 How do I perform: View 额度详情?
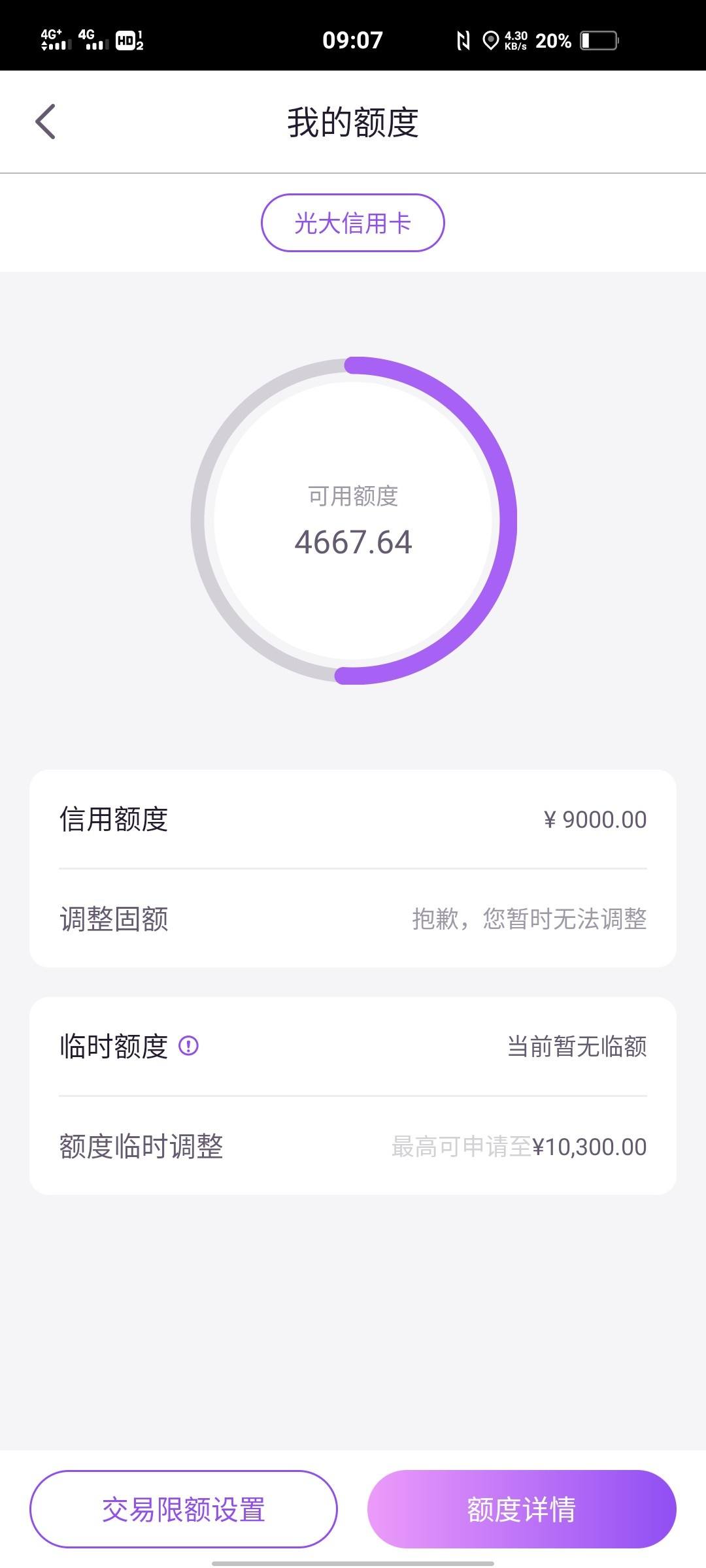coord(522,1509)
